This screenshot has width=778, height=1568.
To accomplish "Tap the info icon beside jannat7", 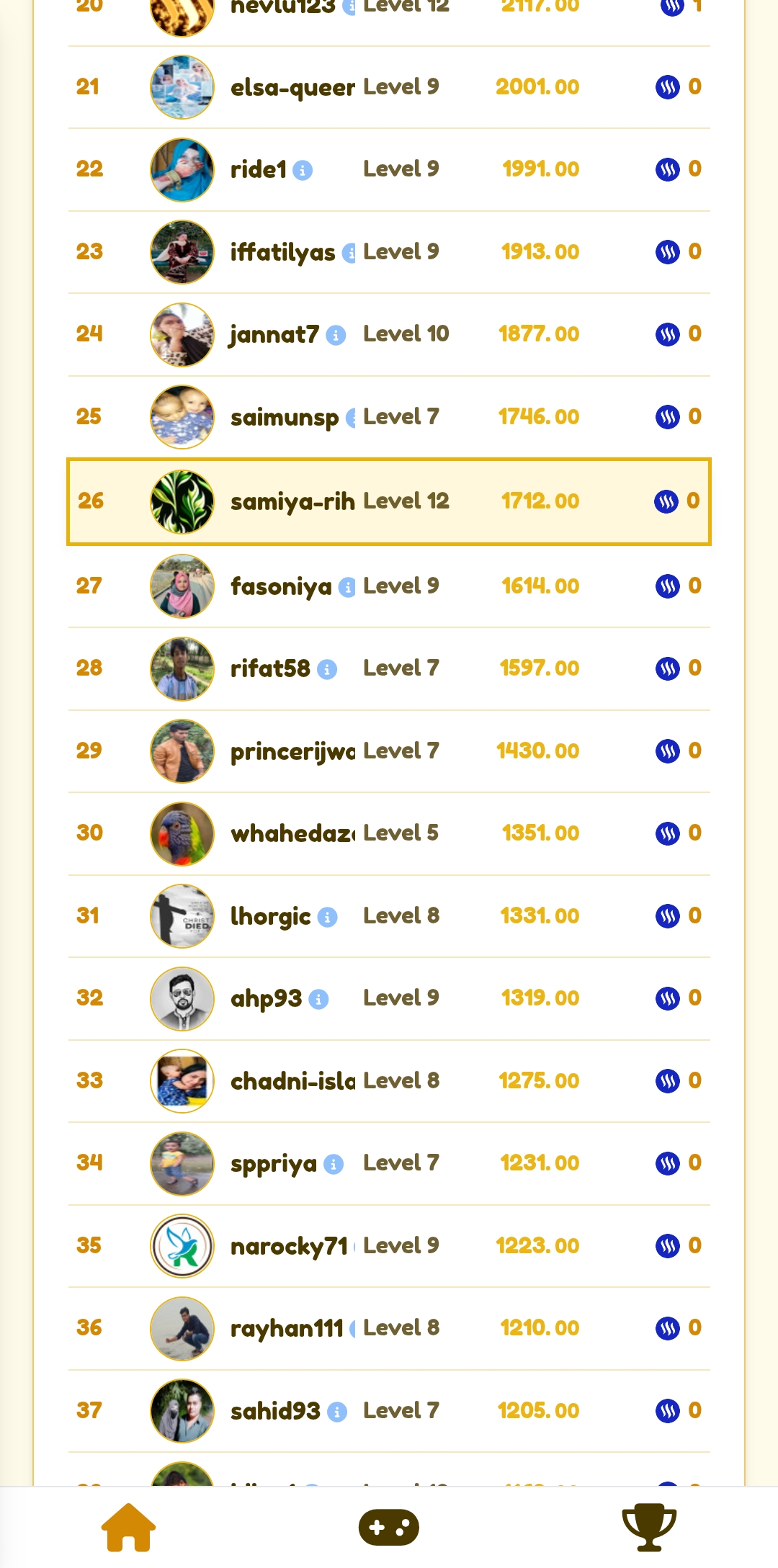I will coord(336,336).
